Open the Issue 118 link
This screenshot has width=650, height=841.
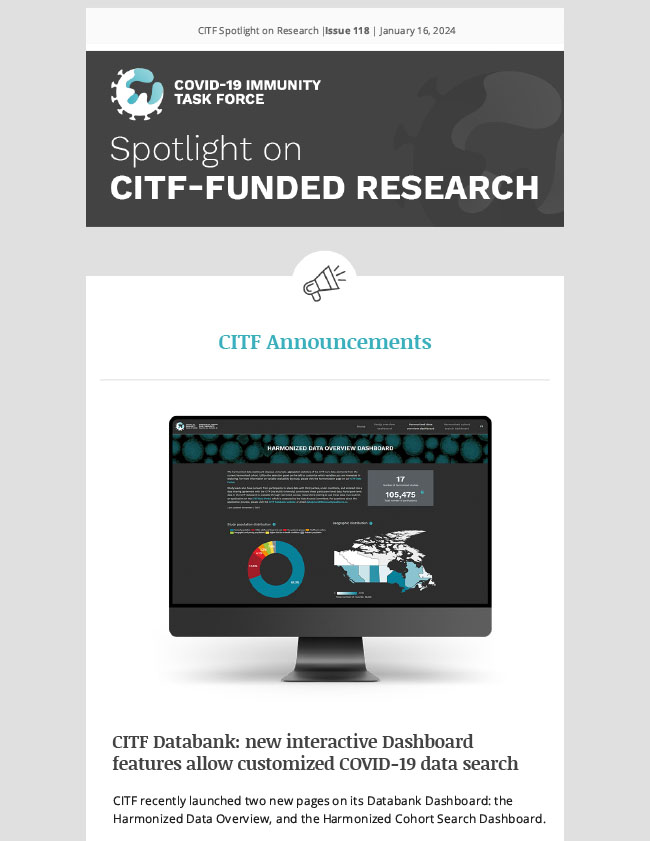tap(347, 31)
